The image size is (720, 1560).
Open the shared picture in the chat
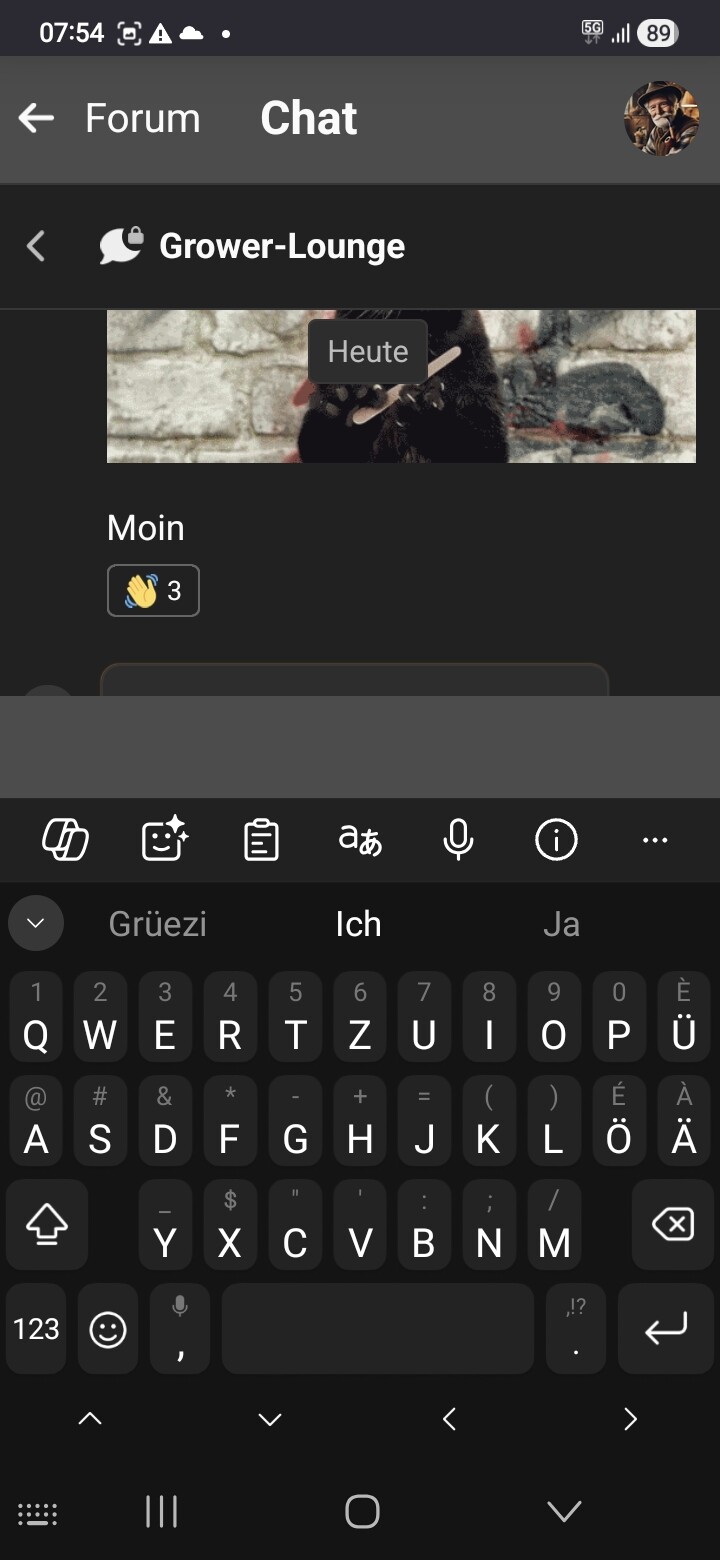point(400,386)
